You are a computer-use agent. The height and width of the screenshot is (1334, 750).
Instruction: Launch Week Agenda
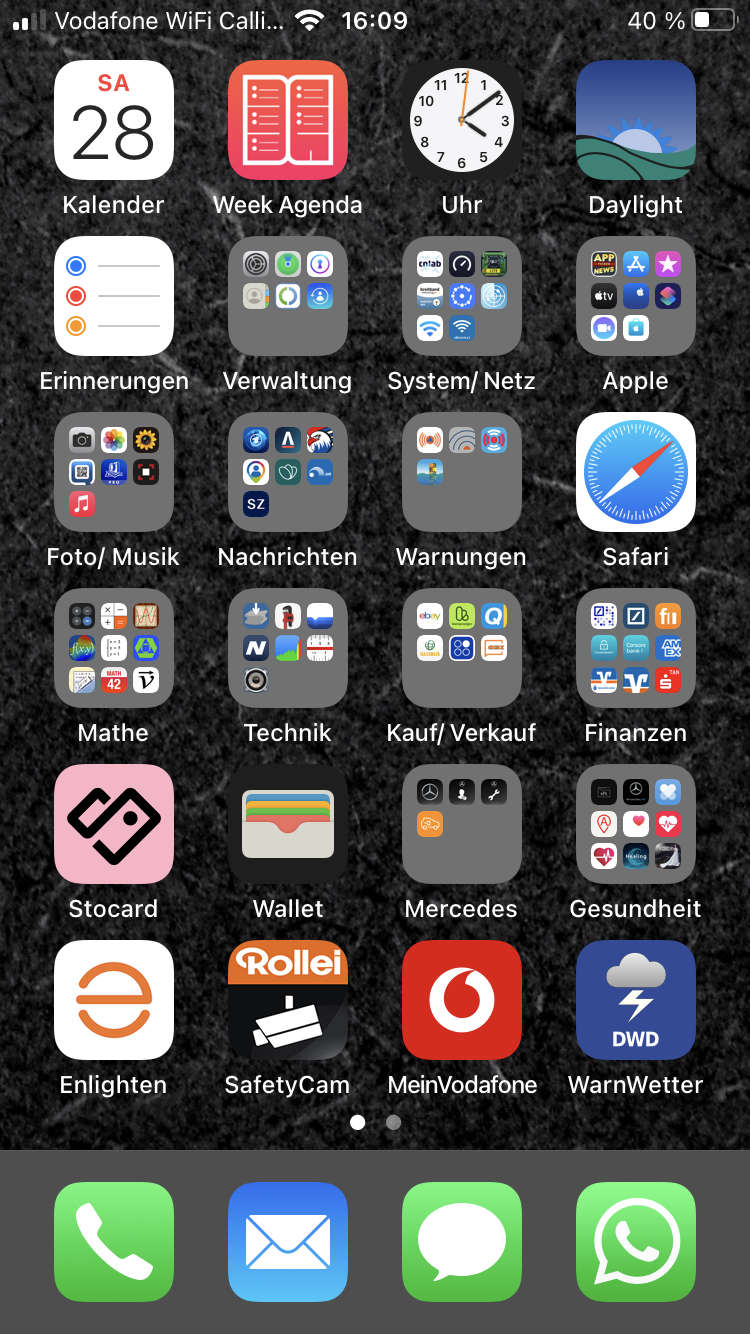(x=288, y=120)
